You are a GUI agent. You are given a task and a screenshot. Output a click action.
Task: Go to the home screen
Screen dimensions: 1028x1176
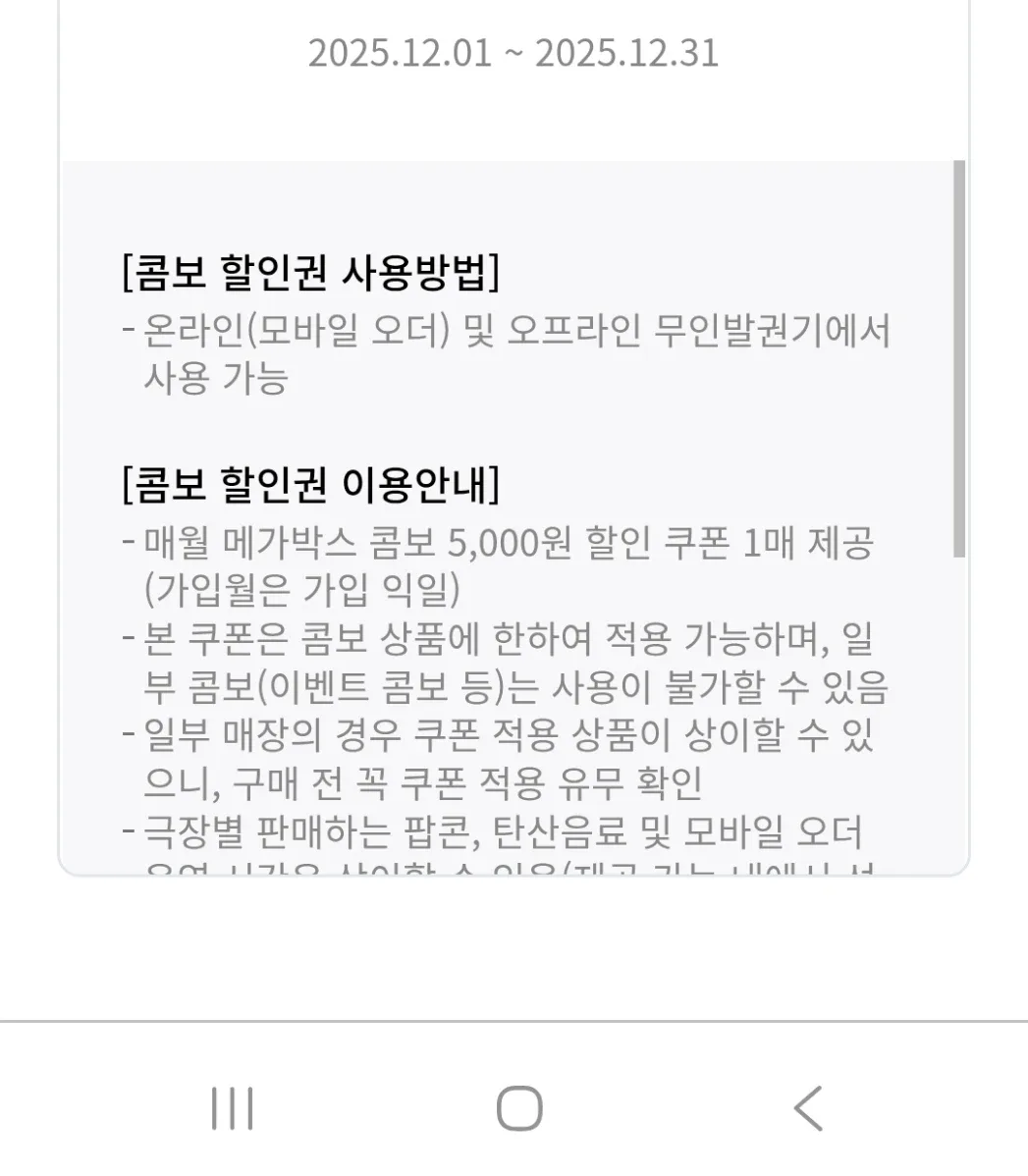point(518,1108)
